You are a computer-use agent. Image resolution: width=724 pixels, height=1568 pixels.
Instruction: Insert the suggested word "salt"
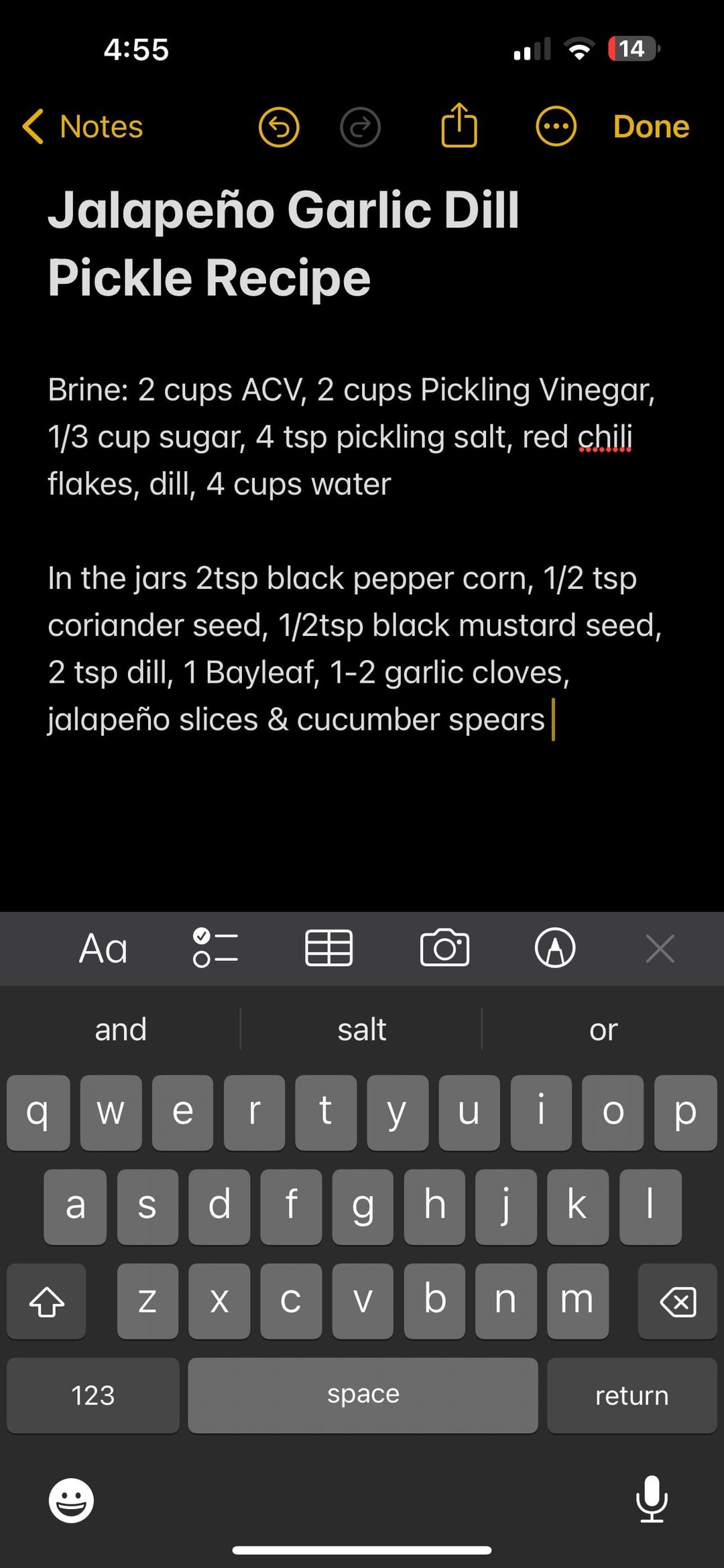point(362,1029)
